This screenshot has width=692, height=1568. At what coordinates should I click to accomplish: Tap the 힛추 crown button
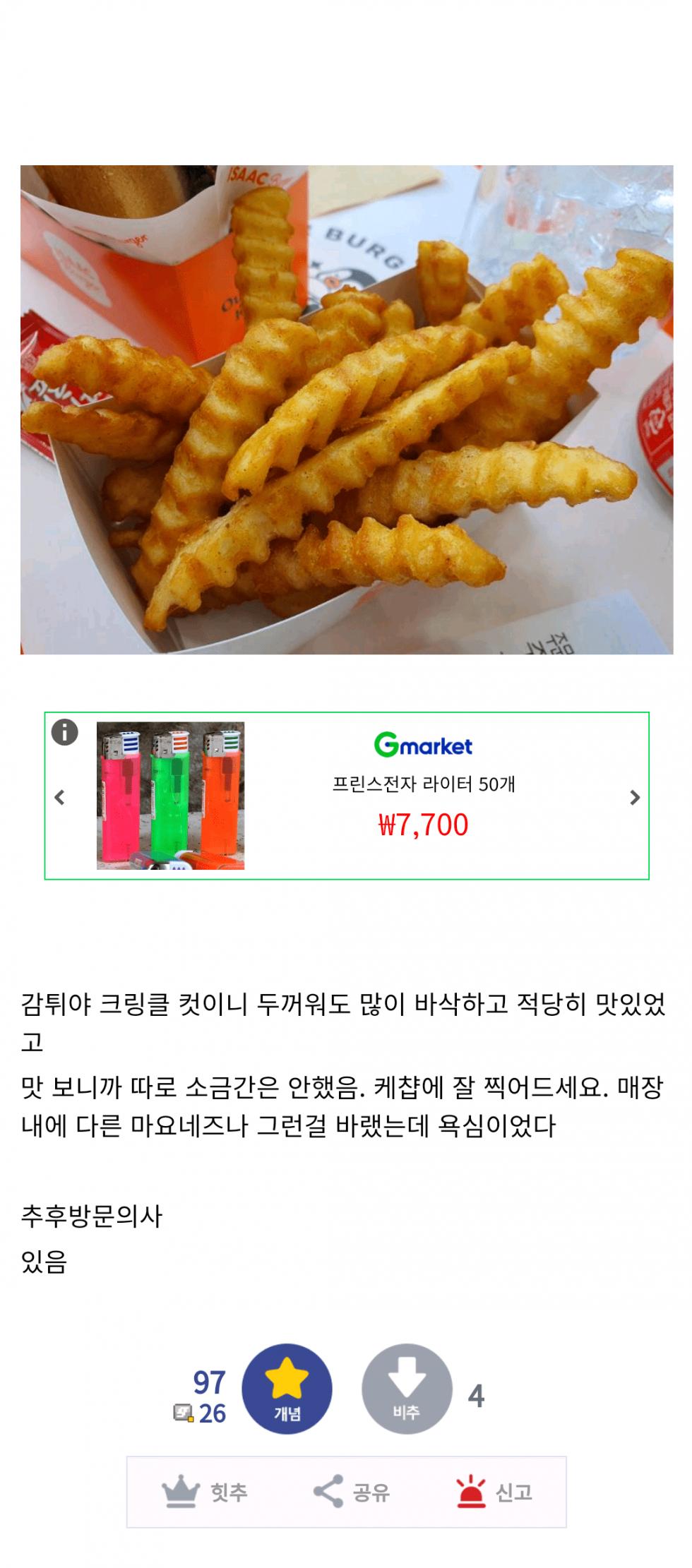205,1492
